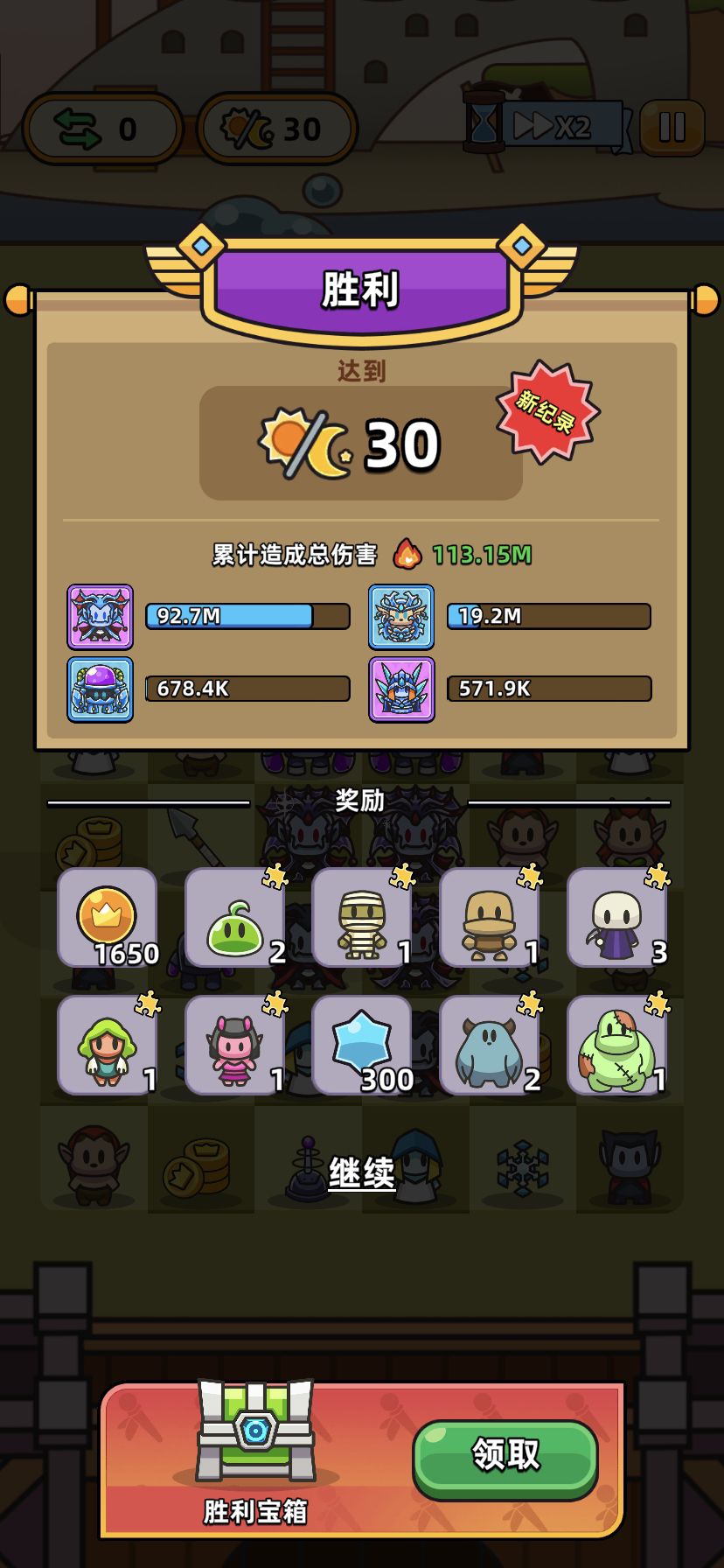
Task: Tap the mummy reward item
Action: [361, 919]
